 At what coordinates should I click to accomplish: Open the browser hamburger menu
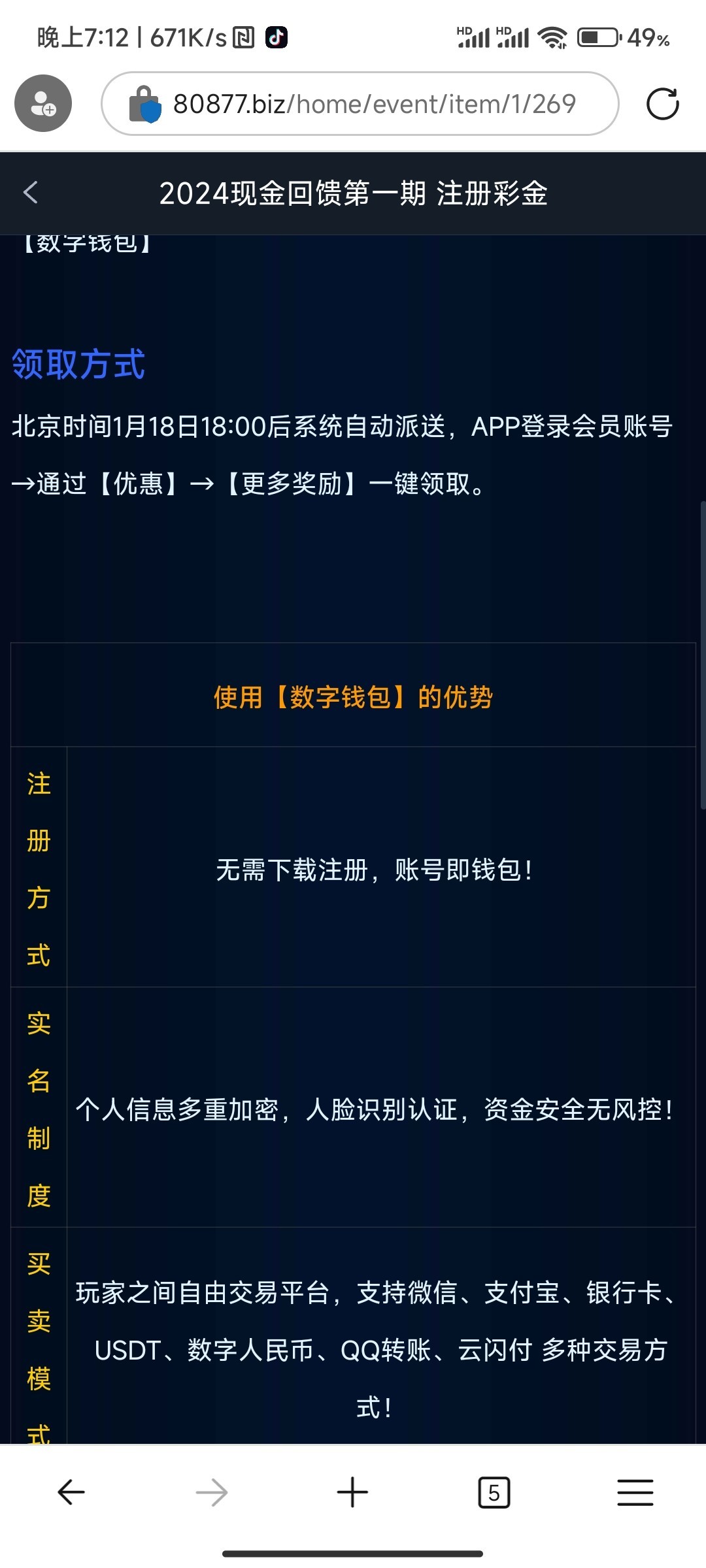coord(635,1493)
